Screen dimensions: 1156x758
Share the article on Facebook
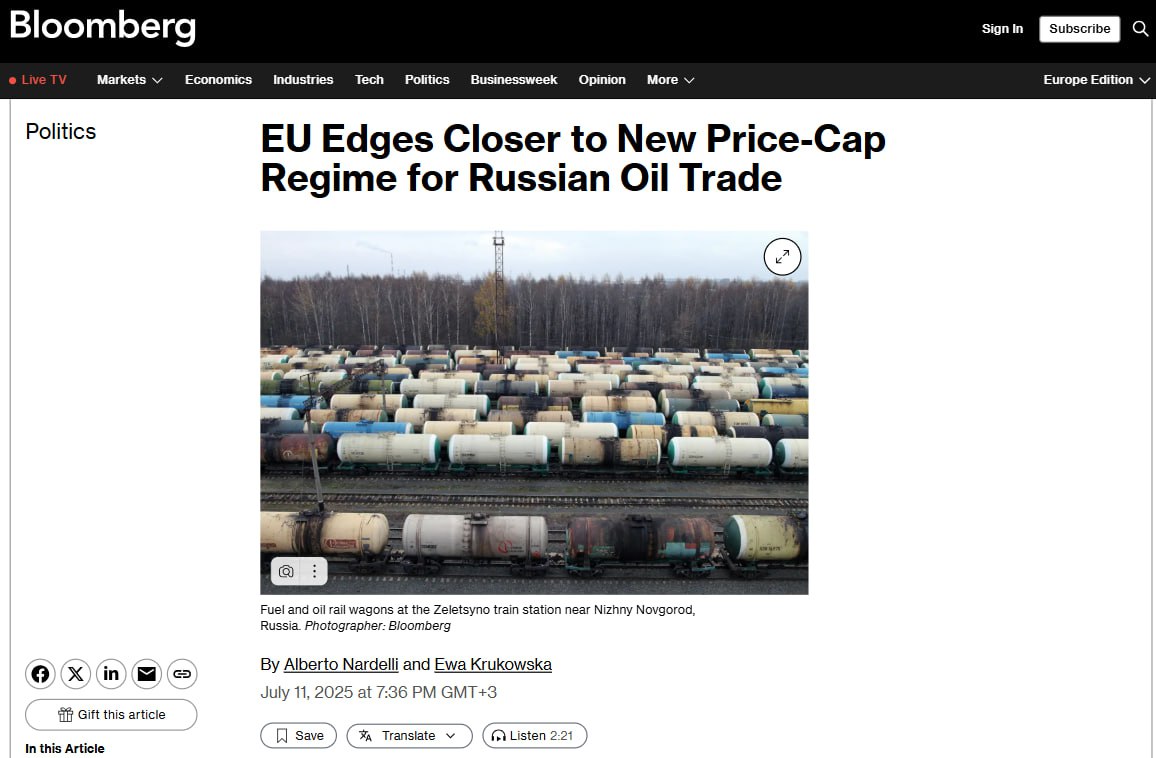(40, 674)
